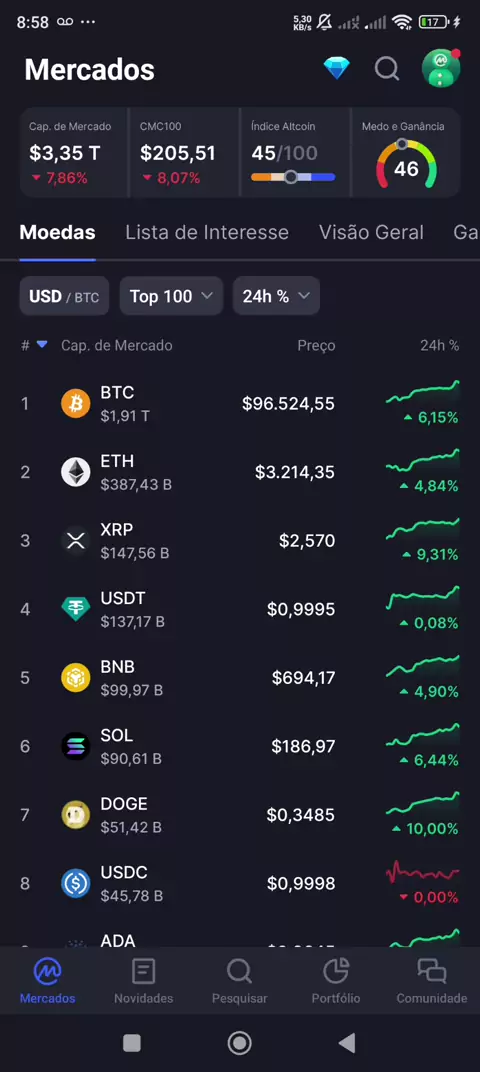The image size is (480, 1072).
Task: Open the DOGE coin row
Action: point(240,815)
